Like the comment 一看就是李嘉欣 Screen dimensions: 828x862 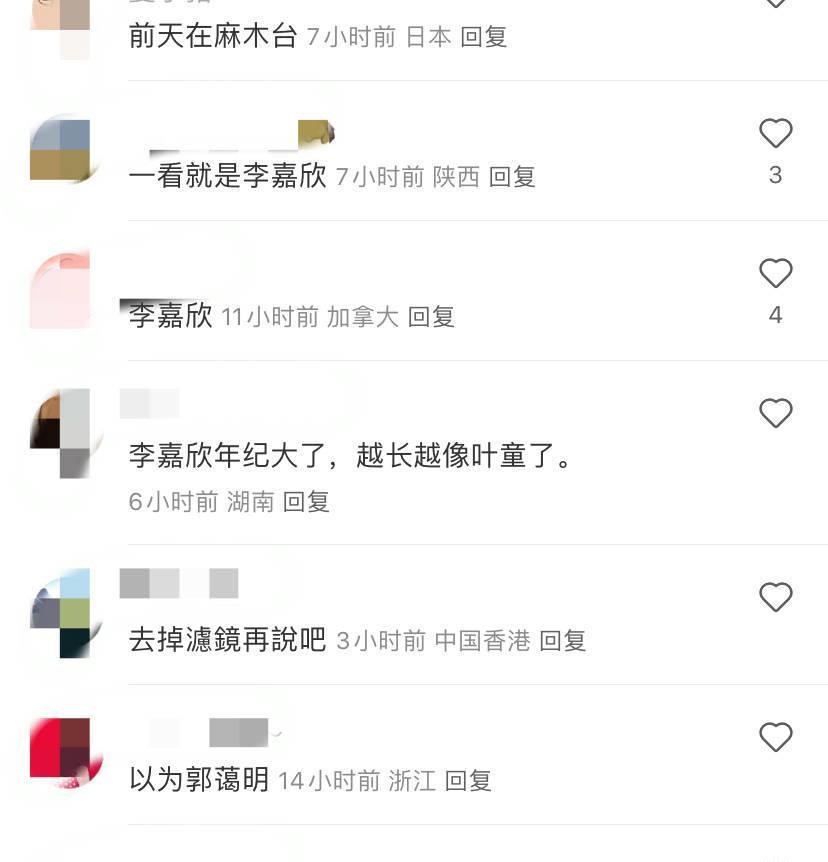pos(776,134)
